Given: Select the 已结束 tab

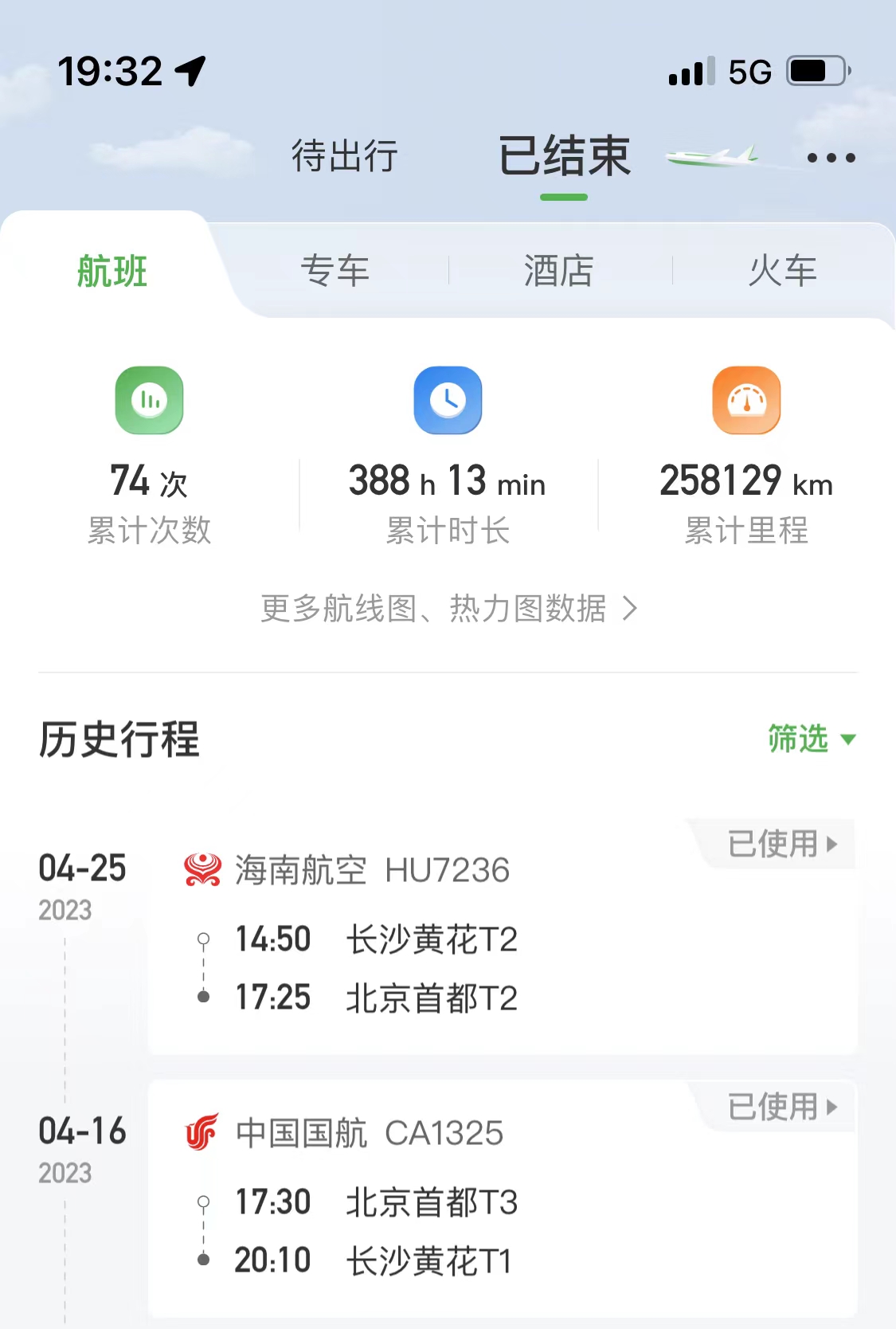Looking at the screenshot, I should pos(564,156).
